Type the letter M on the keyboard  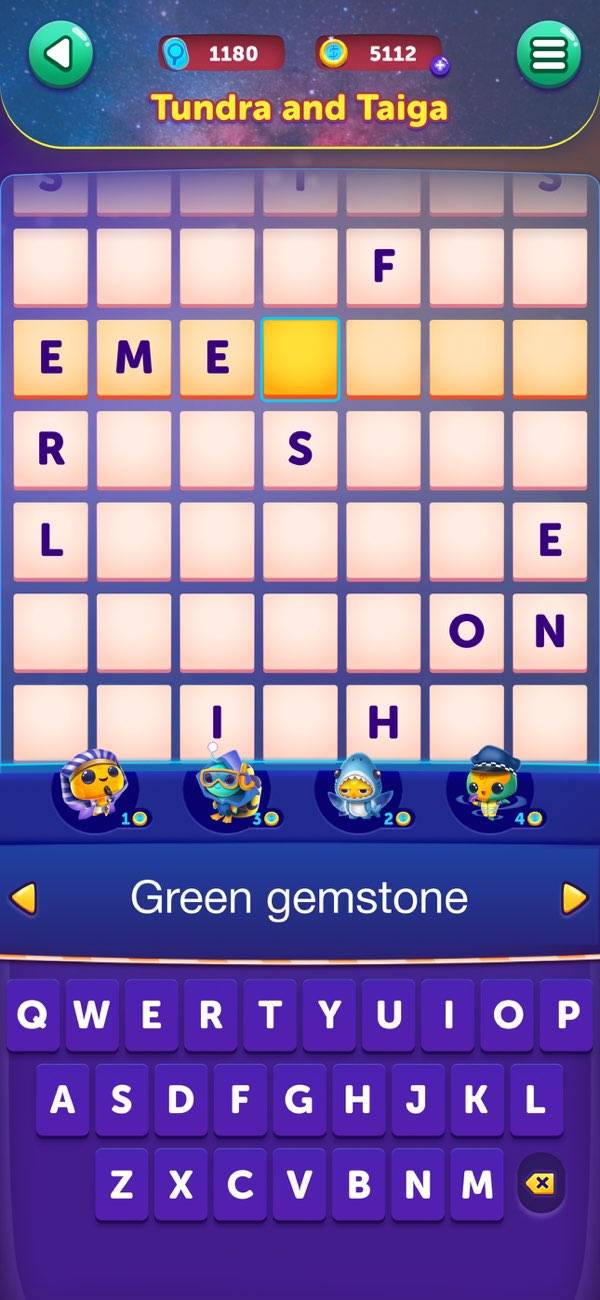click(477, 1185)
